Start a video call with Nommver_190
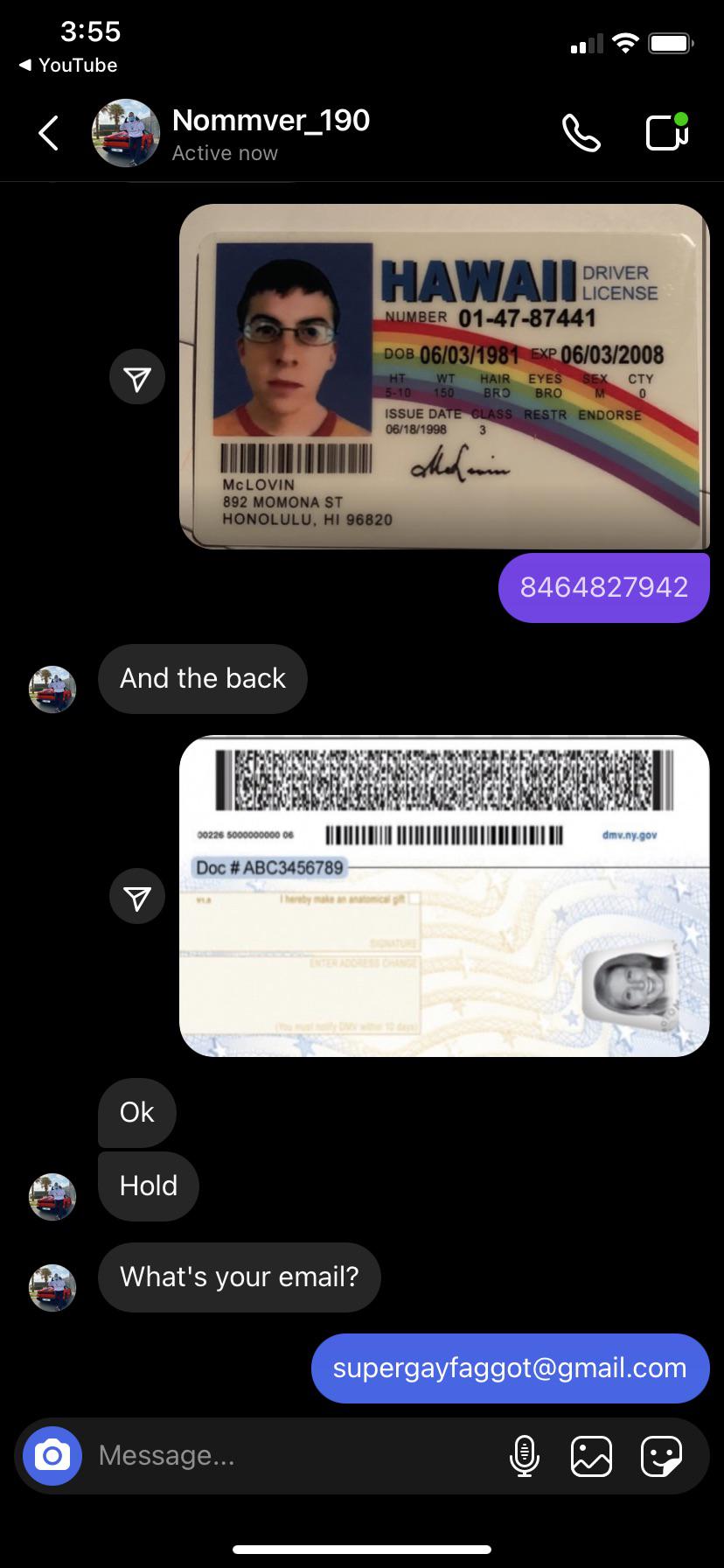This screenshot has width=724, height=1568. pyautogui.click(x=667, y=133)
